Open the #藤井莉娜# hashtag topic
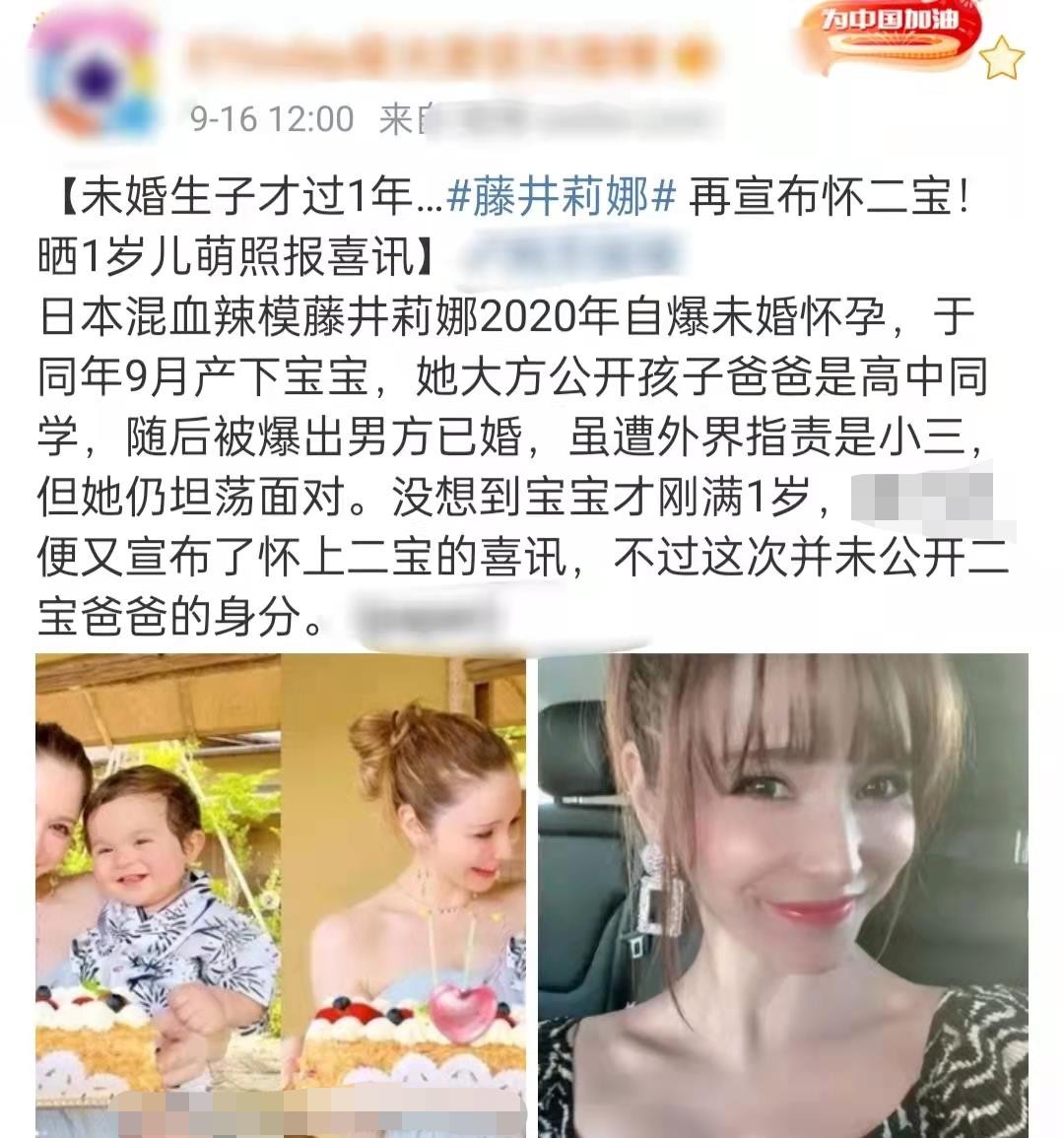This screenshot has width=1064, height=1138. coord(562,199)
